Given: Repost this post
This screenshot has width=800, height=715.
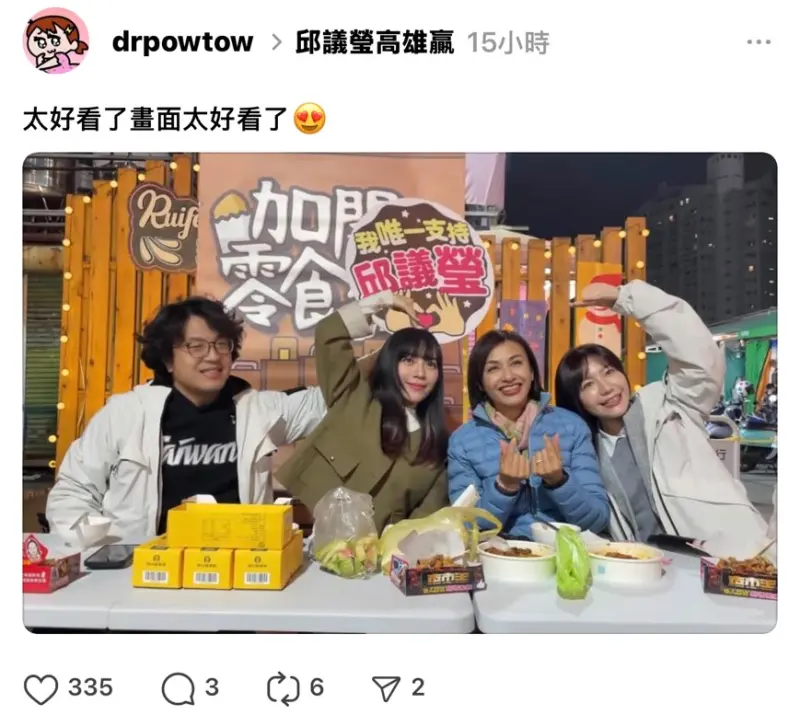Looking at the screenshot, I should (282, 688).
